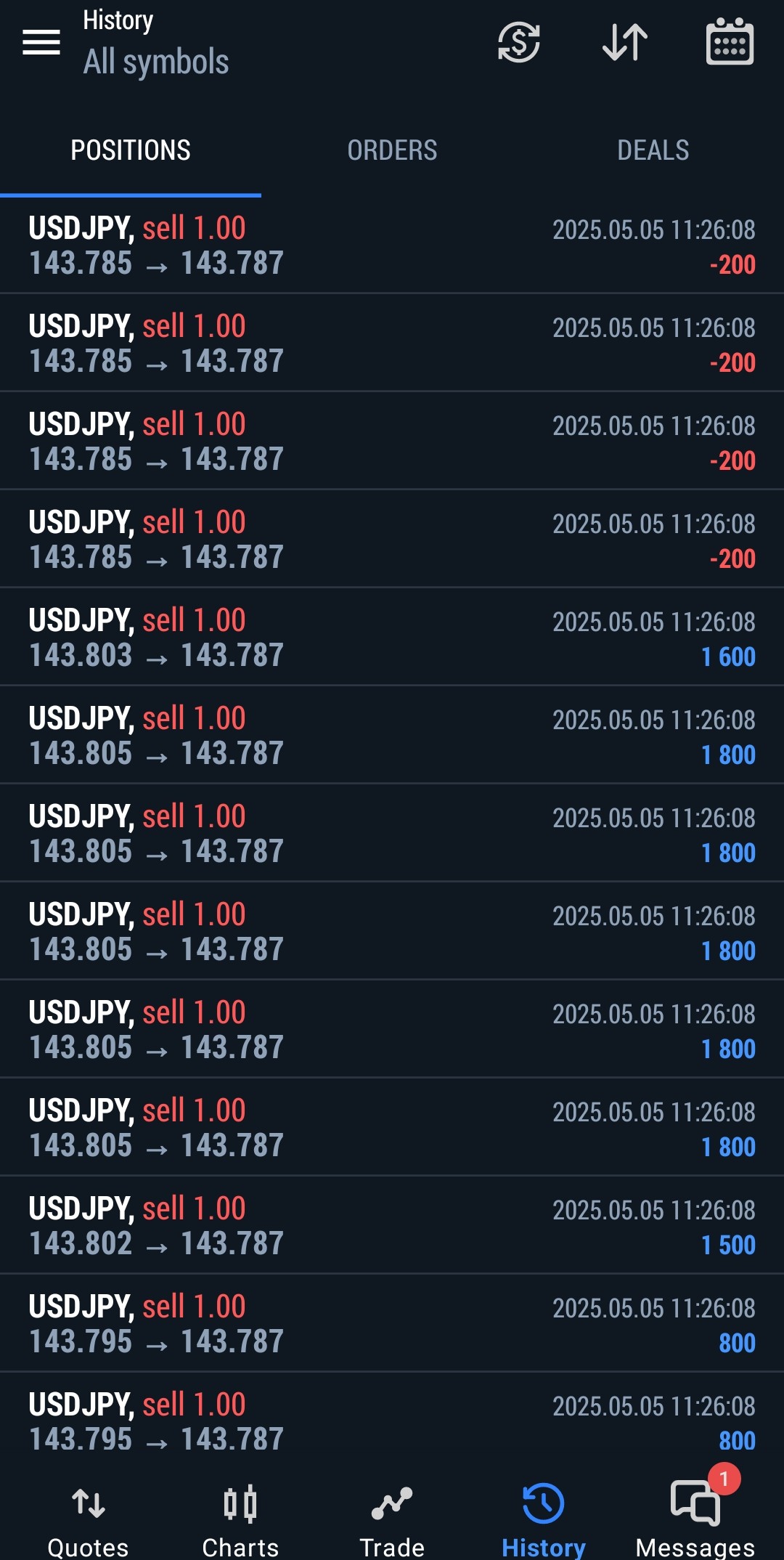The image size is (784, 1560).
Task: Go to the Quotes tab
Action: (88, 1519)
